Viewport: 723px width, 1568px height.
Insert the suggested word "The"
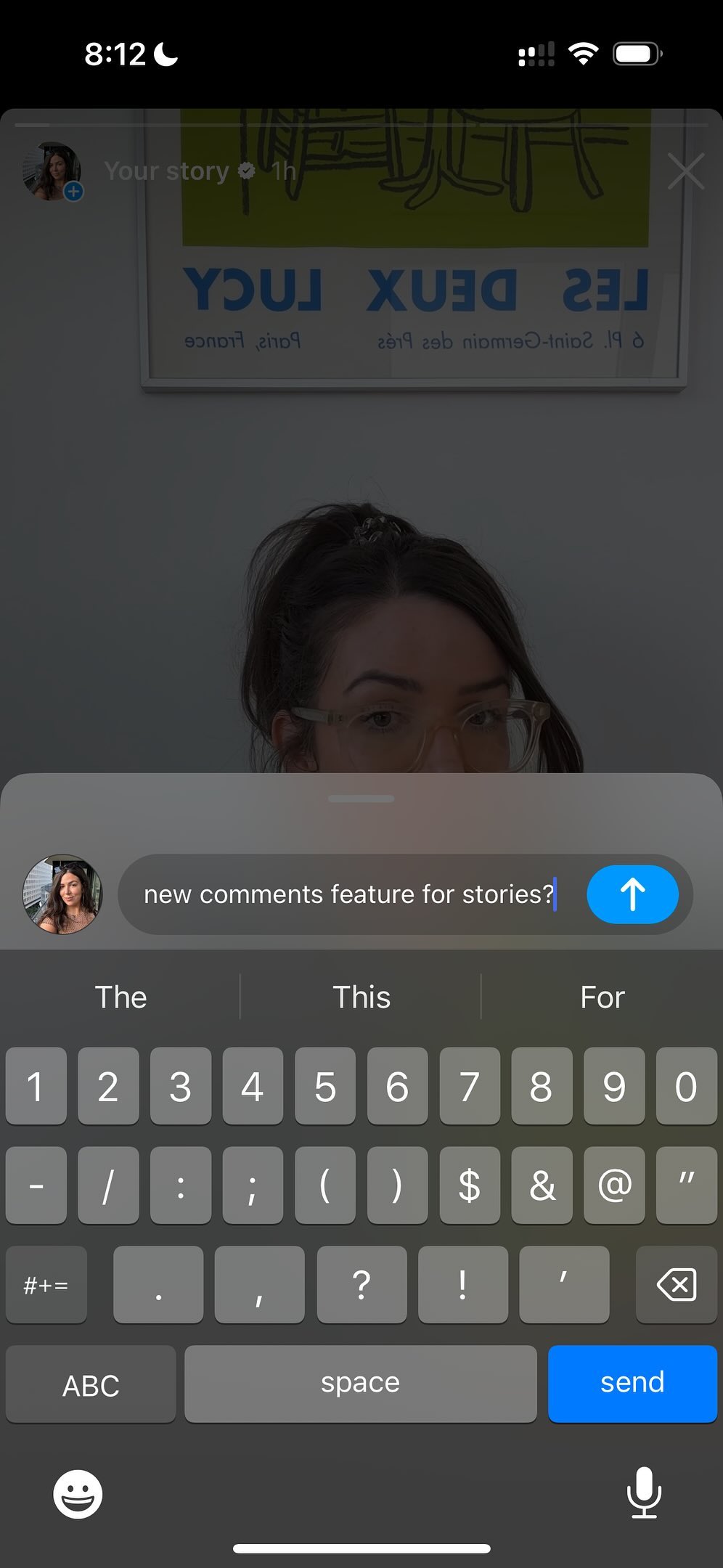pyautogui.click(x=120, y=997)
